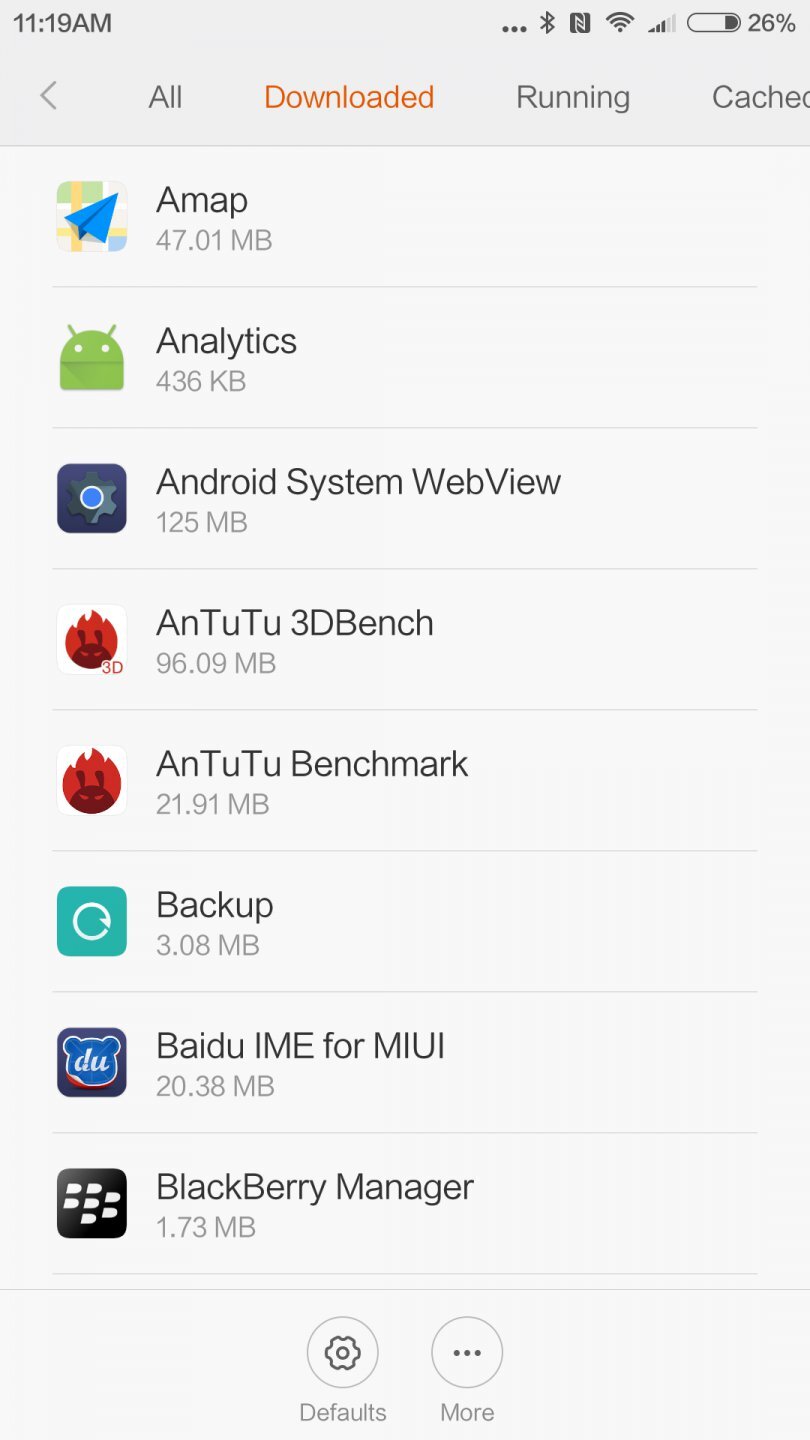Viewport: 810px width, 1440px height.
Task: Tap the teal Backup app icon
Action: (x=91, y=921)
